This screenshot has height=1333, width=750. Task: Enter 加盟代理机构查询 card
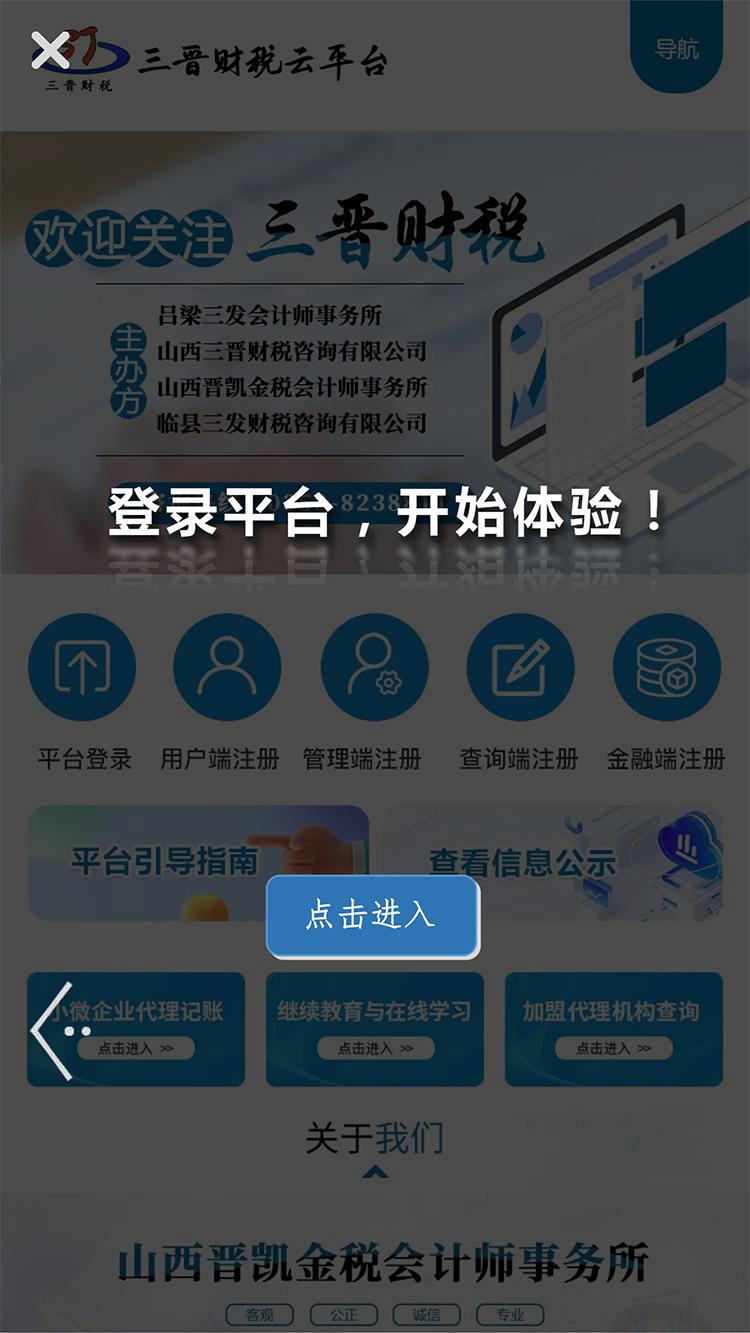pyautogui.click(x=612, y=1046)
